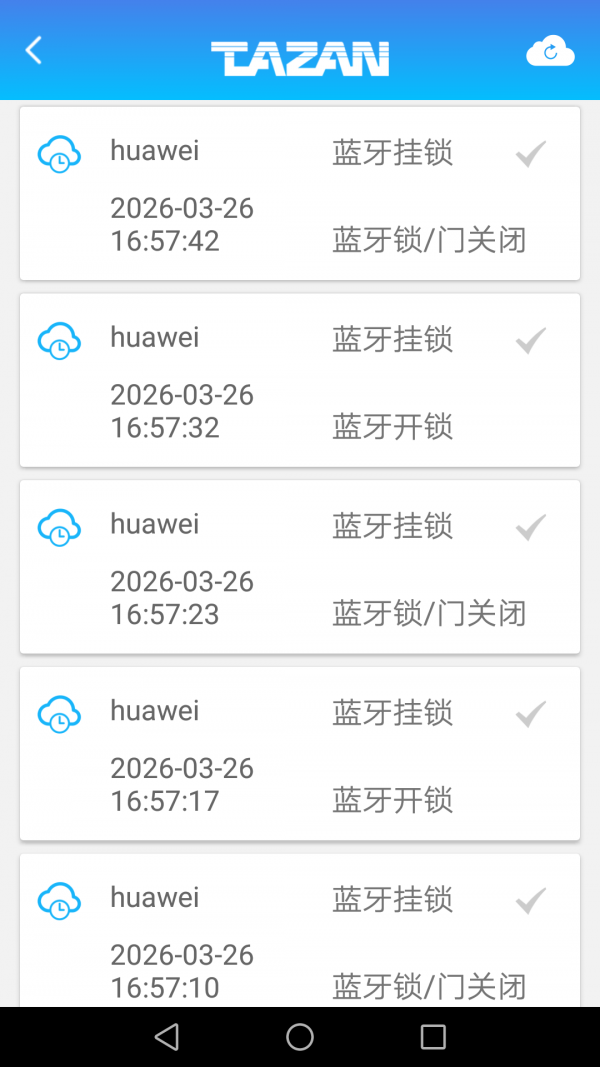The width and height of the screenshot is (600, 1067).
Task: Select the lock record at 16:57:23
Action: point(300,567)
